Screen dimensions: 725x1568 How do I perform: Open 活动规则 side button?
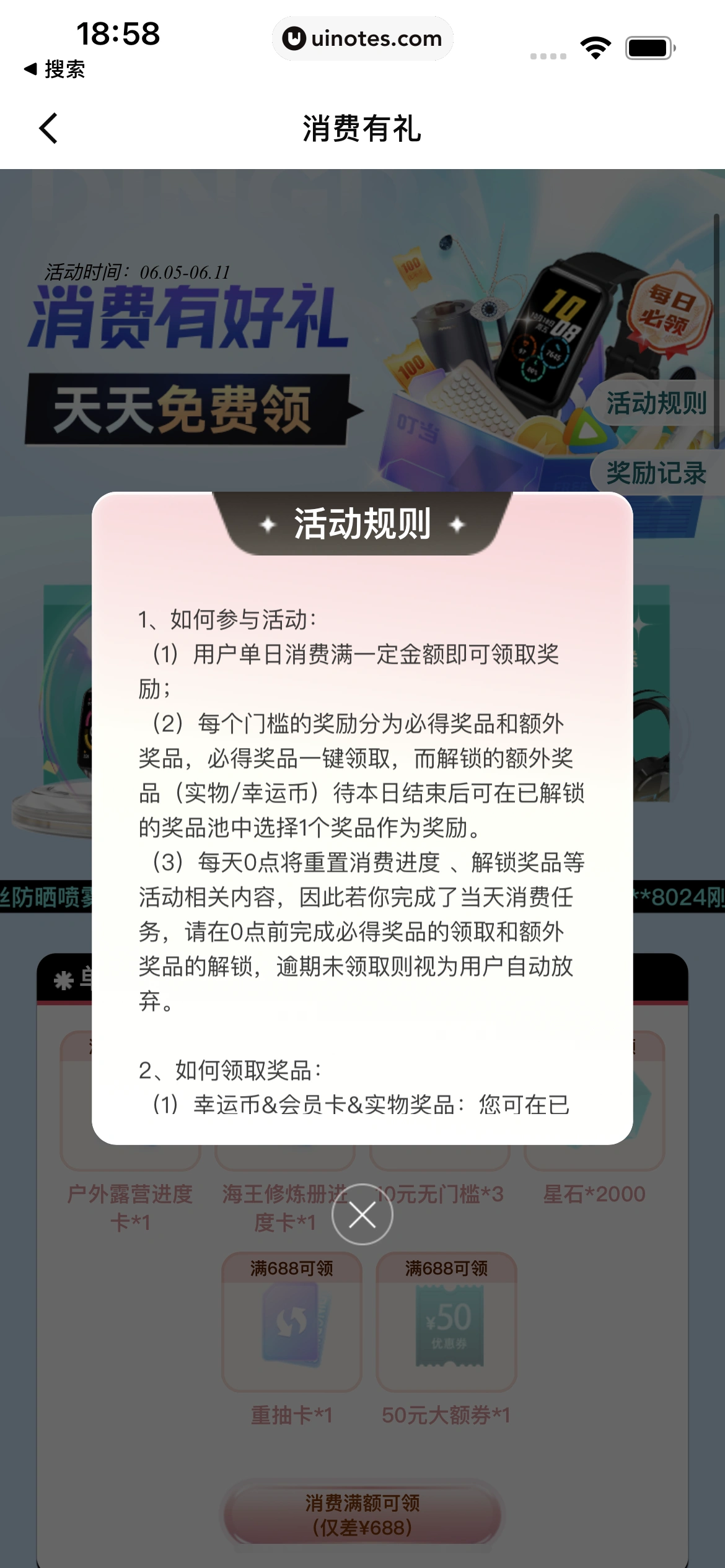coord(656,403)
